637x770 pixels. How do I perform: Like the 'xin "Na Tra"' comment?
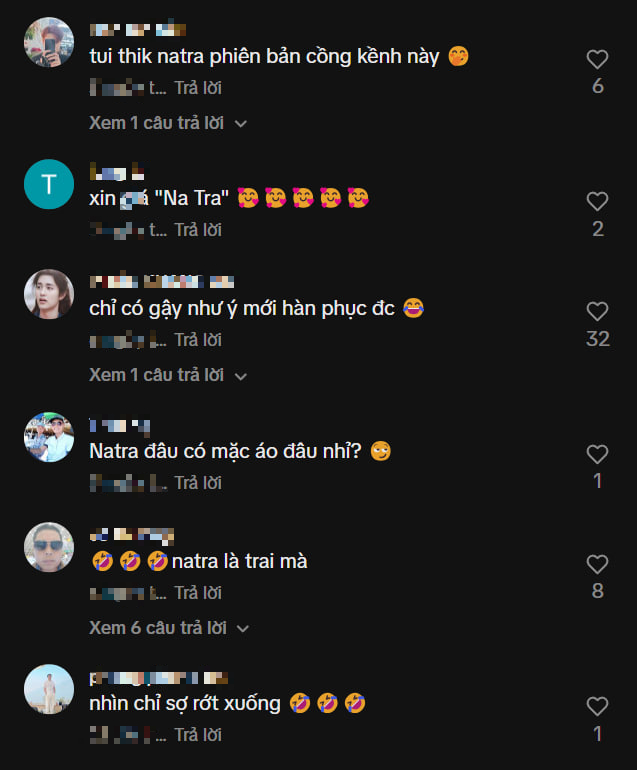(x=597, y=201)
